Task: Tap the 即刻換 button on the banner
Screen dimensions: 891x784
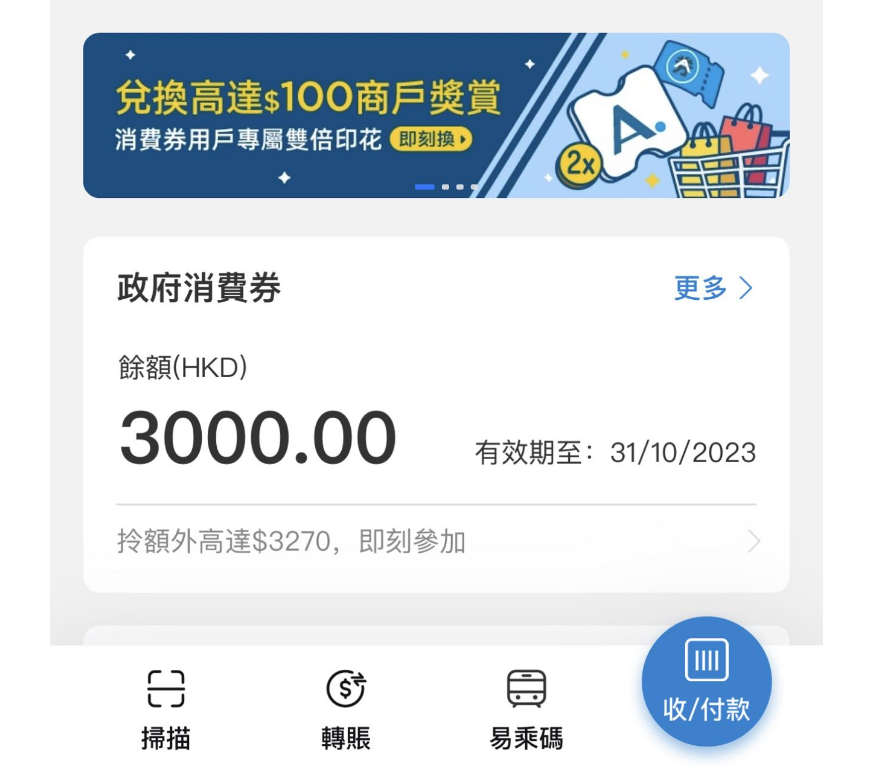Action: (x=432, y=139)
